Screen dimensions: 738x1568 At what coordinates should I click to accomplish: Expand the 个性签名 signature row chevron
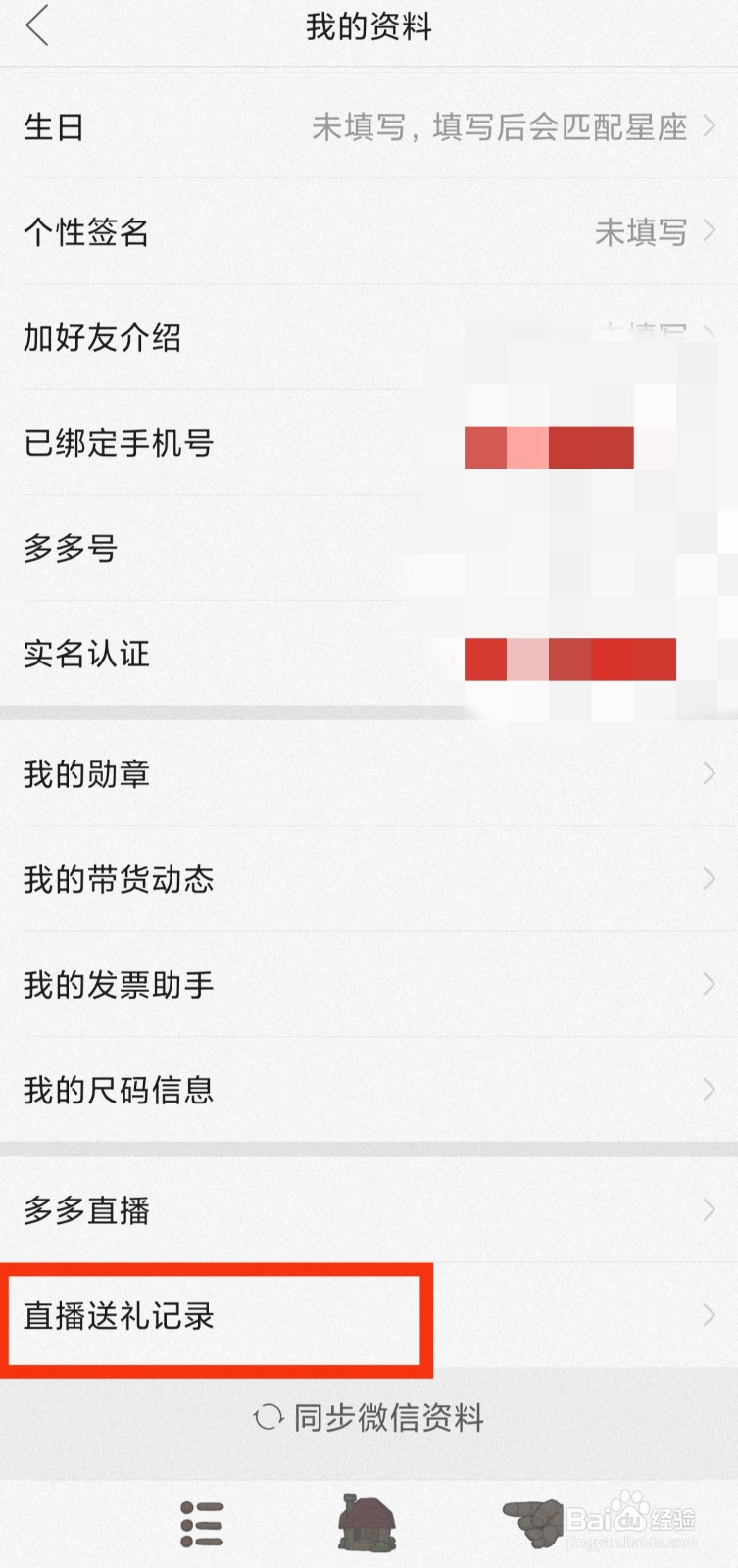coord(710,232)
